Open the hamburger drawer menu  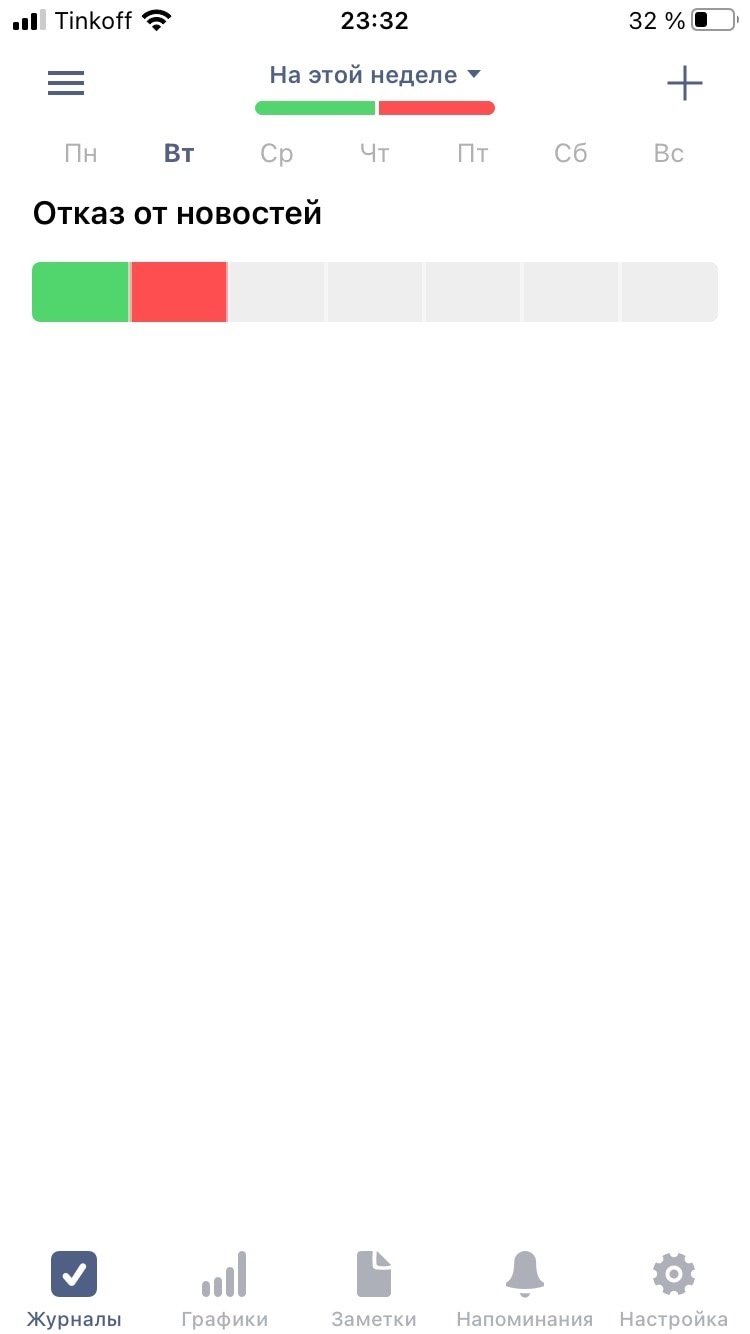pos(66,83)
